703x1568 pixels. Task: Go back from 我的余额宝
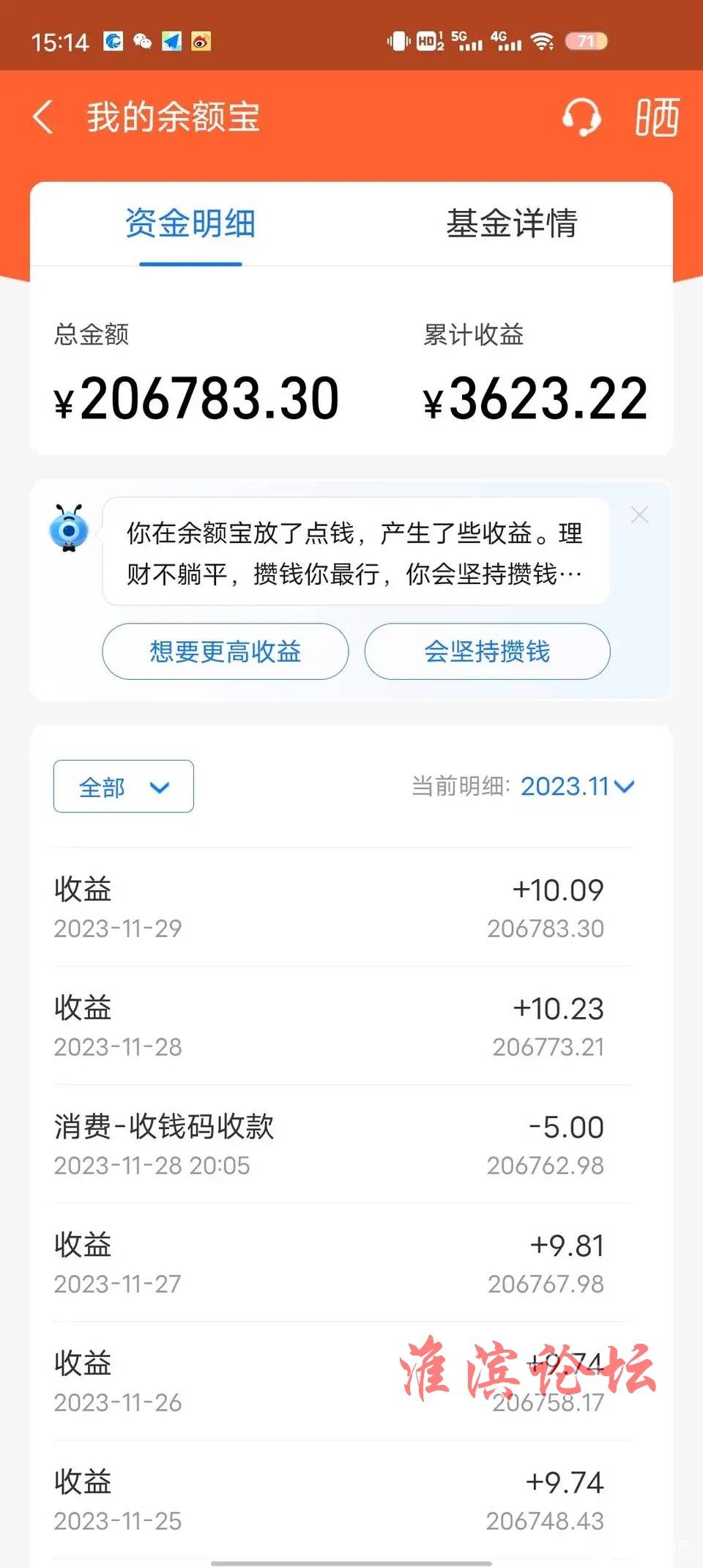tap(44, 117)
